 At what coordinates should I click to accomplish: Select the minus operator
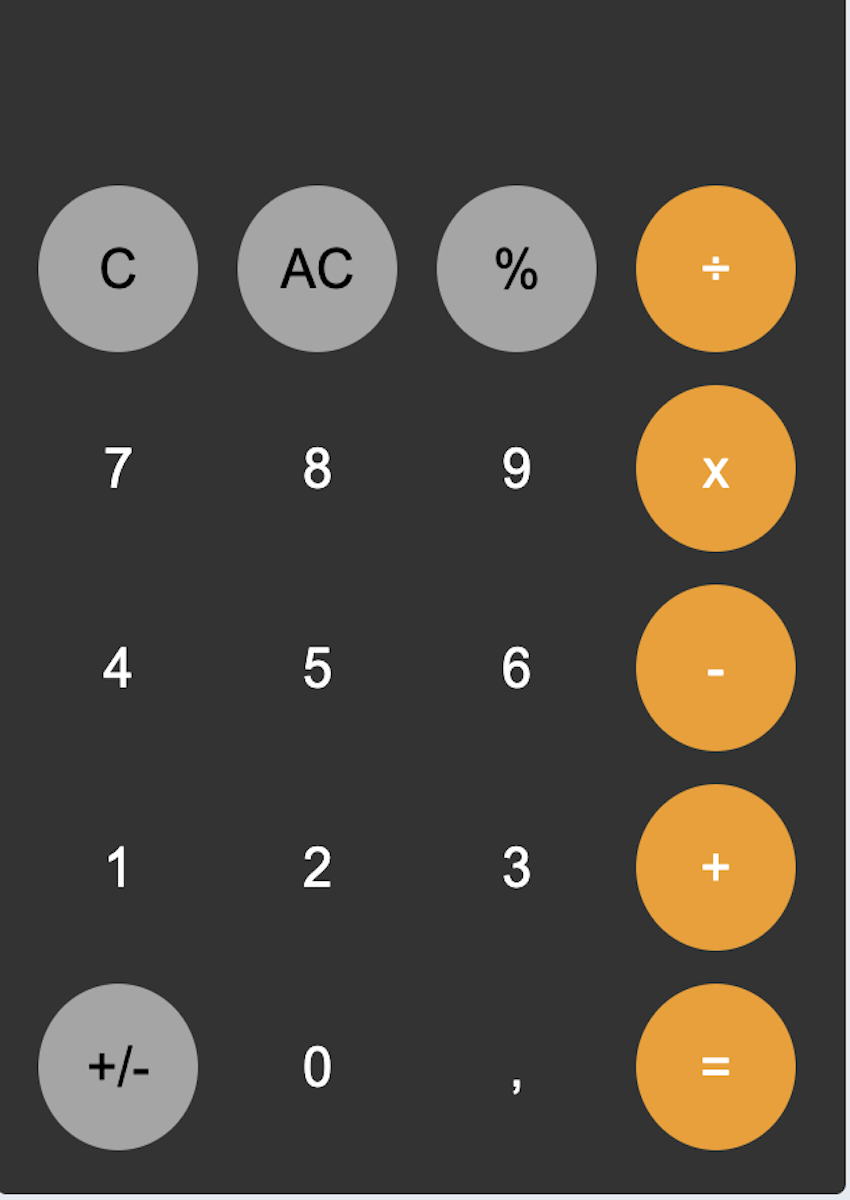click(x=715, y=668)
